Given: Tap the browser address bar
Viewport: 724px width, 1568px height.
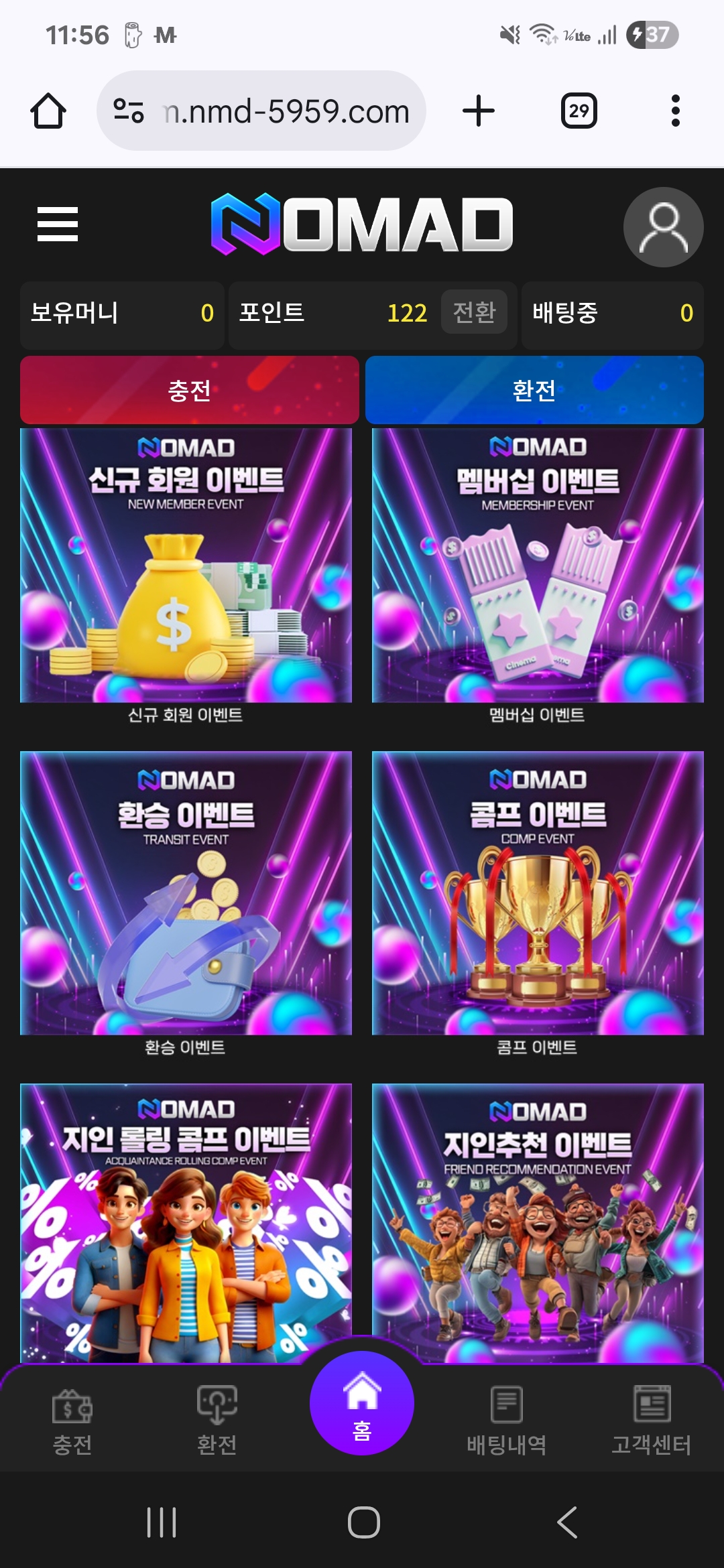Looking at the screenshot, I should [x=285, y=111].
